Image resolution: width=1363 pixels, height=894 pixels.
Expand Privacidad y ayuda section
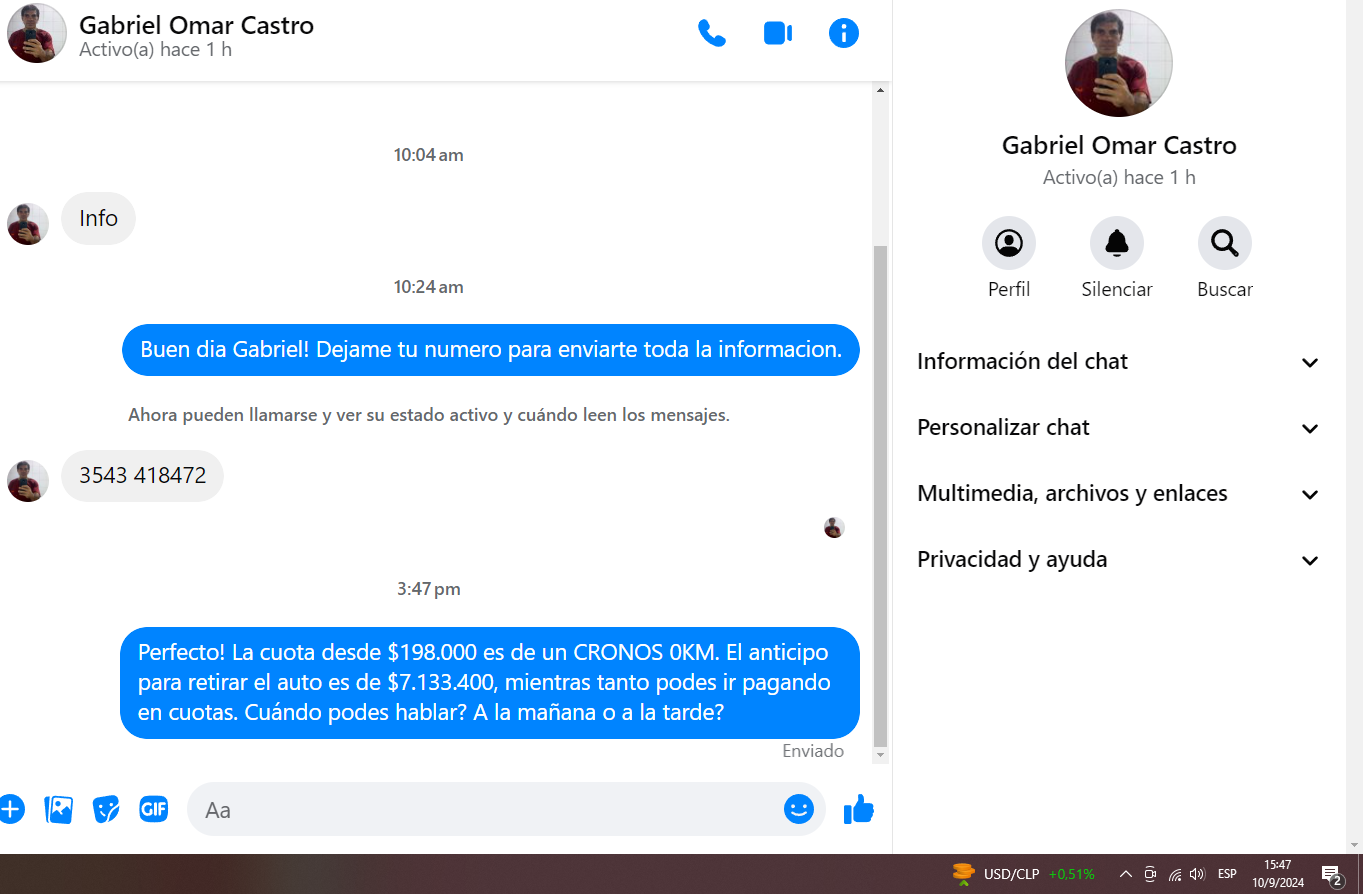point(1118,560)
